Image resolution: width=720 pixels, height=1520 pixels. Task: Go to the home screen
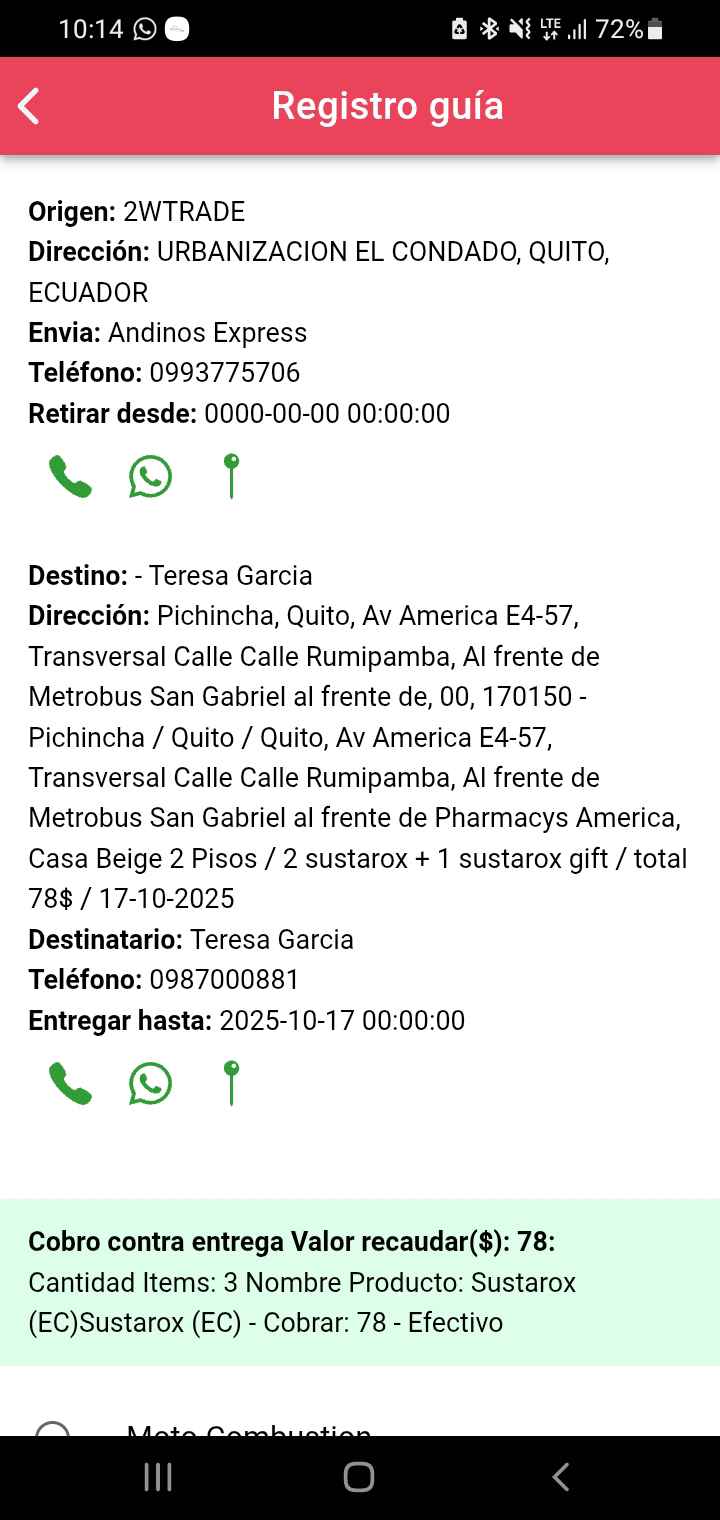[x=359, y=1477]
